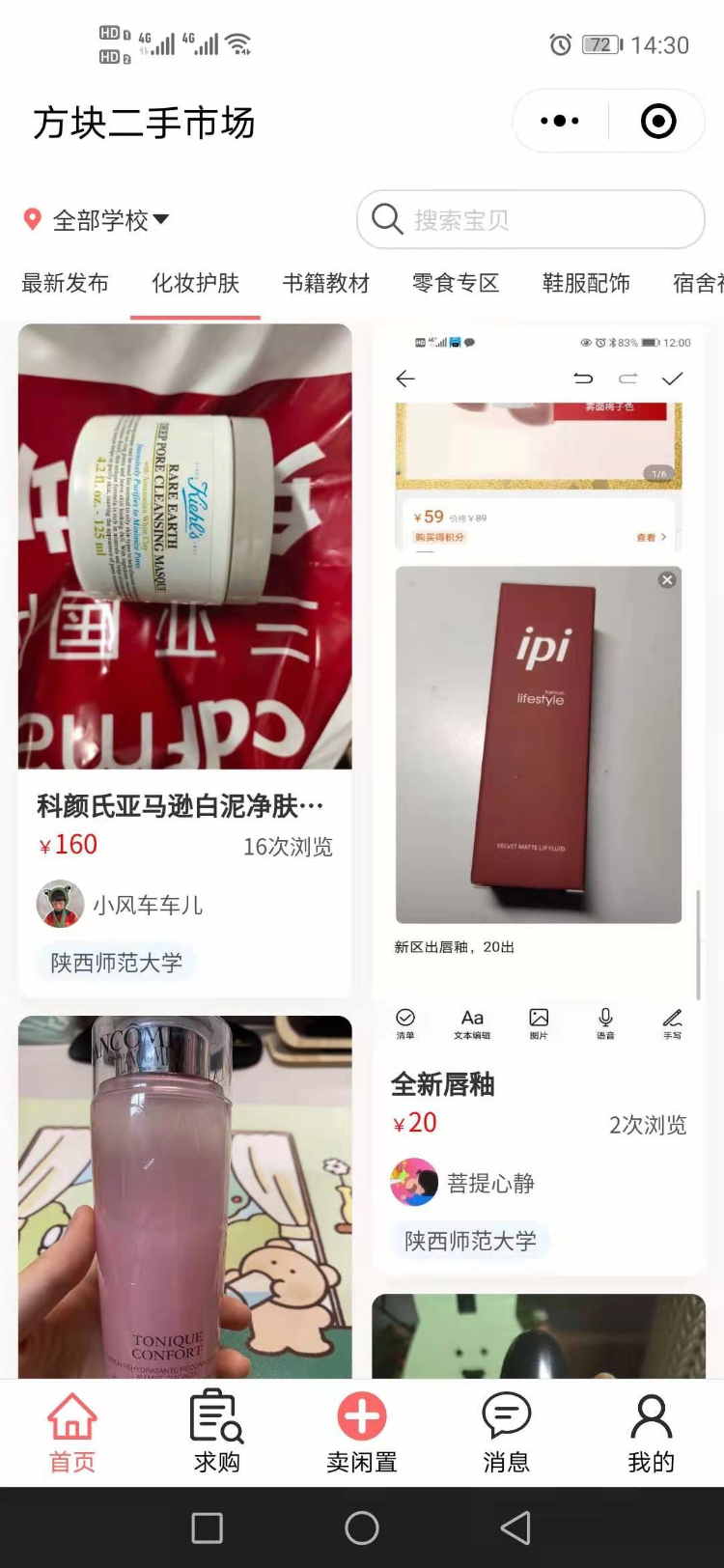Viewport: 724px width, 1568px height.
Task: Select the 化妆护肤 category tab
Action: click(x=195, y=283)
